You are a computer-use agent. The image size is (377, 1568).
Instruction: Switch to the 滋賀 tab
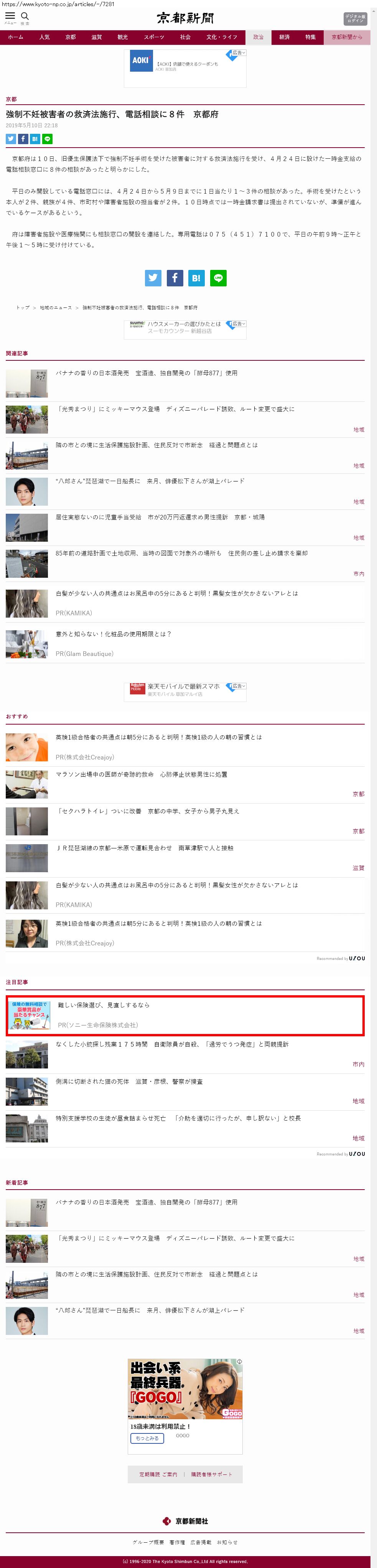pyautogui.click(x=96, y=37)
